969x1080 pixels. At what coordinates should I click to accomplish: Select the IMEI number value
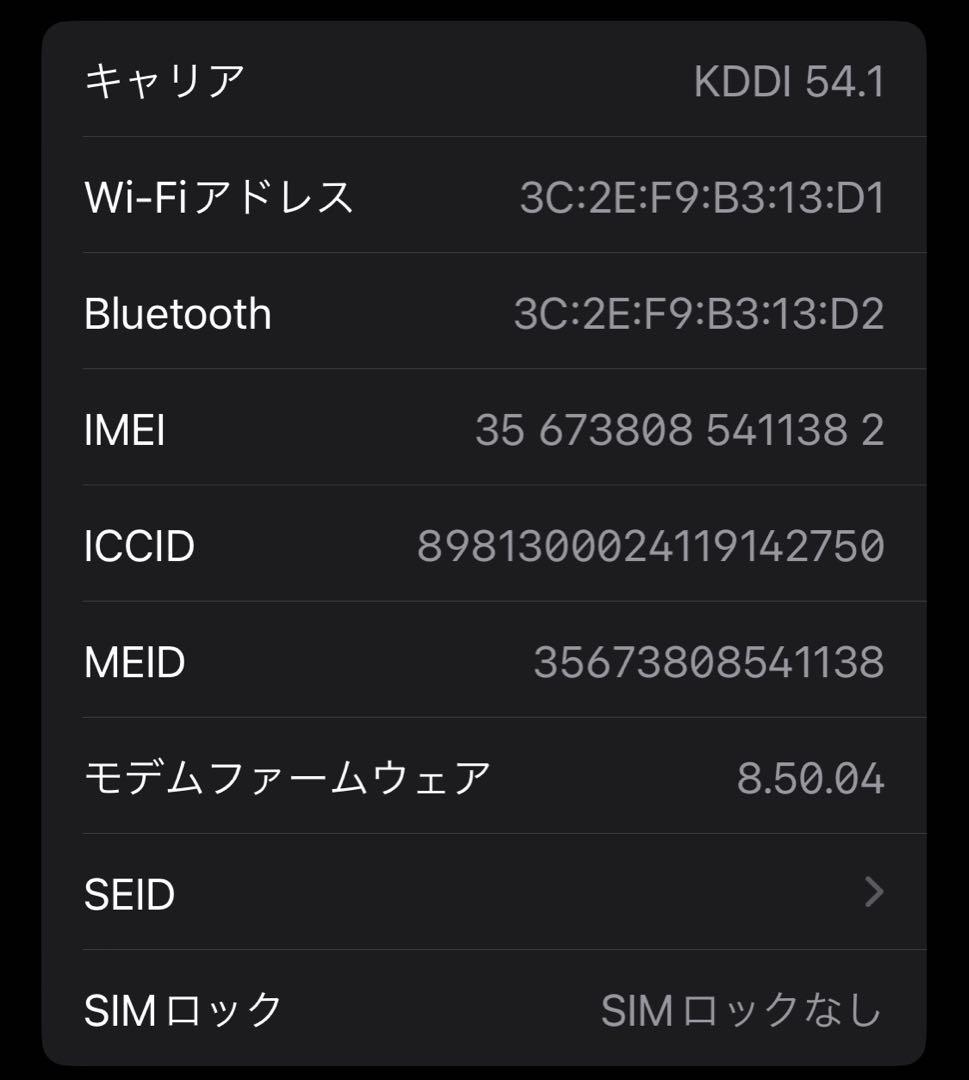click(680, 430)
